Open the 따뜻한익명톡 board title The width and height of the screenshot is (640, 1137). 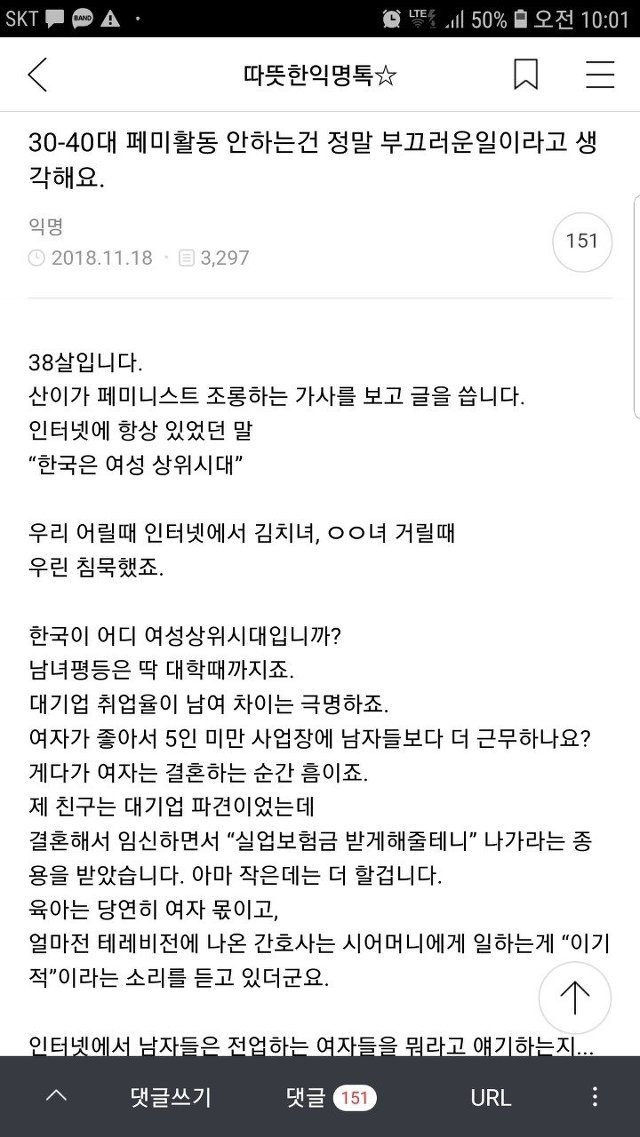click(320, 75)
